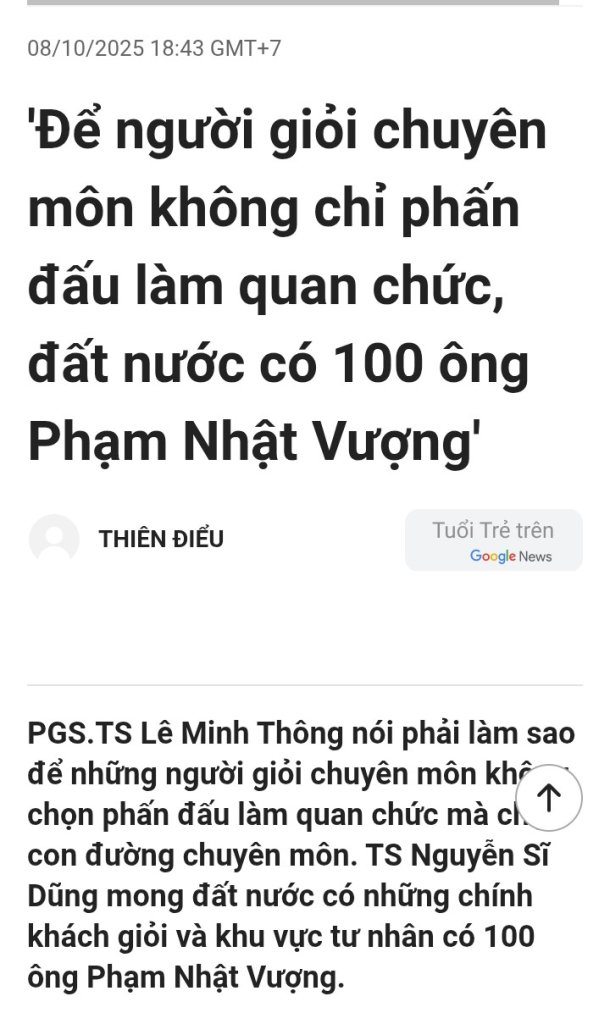Open Tuổi Trẻ on Google News
Screen dimensions: 610x1024
click(493, 541)
